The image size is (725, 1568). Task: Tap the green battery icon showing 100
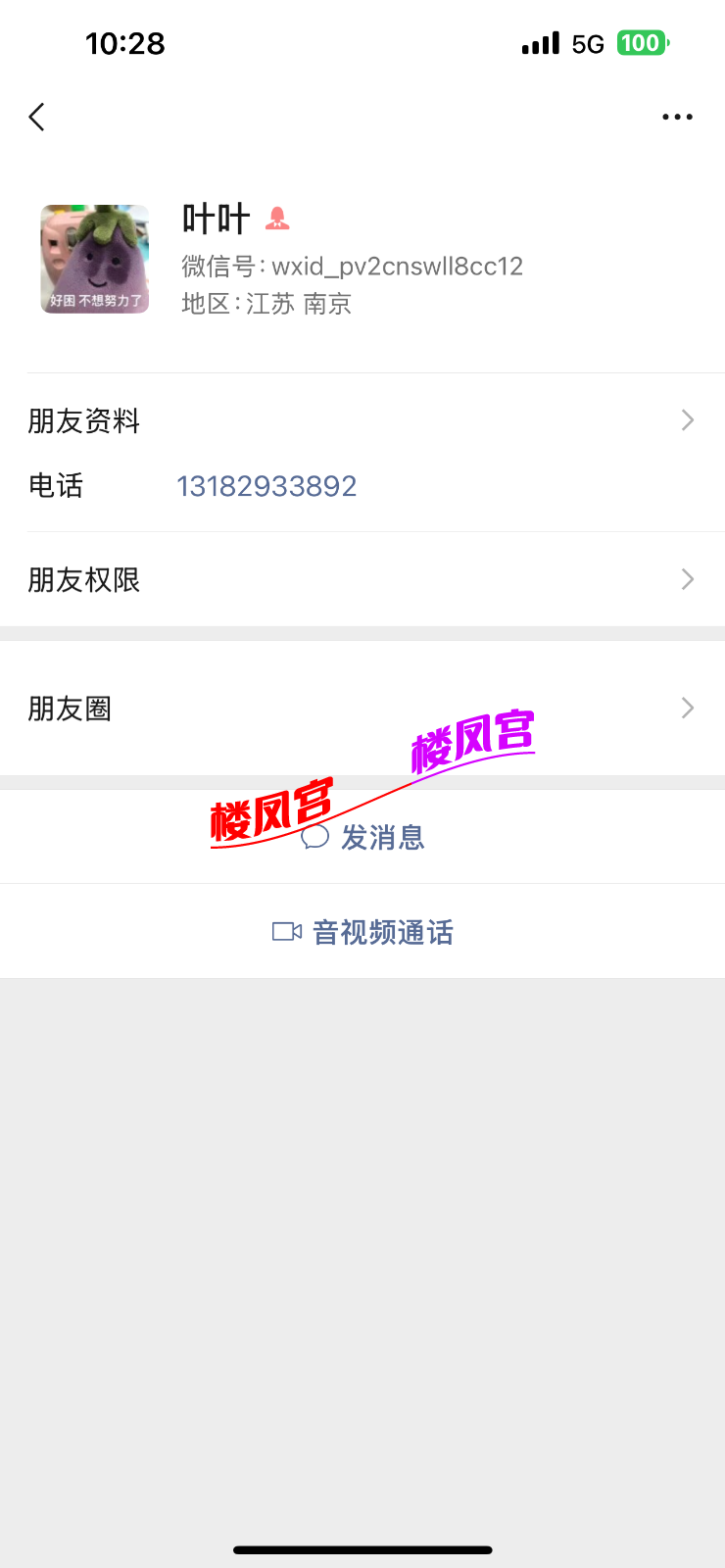[x=642, y=43]
